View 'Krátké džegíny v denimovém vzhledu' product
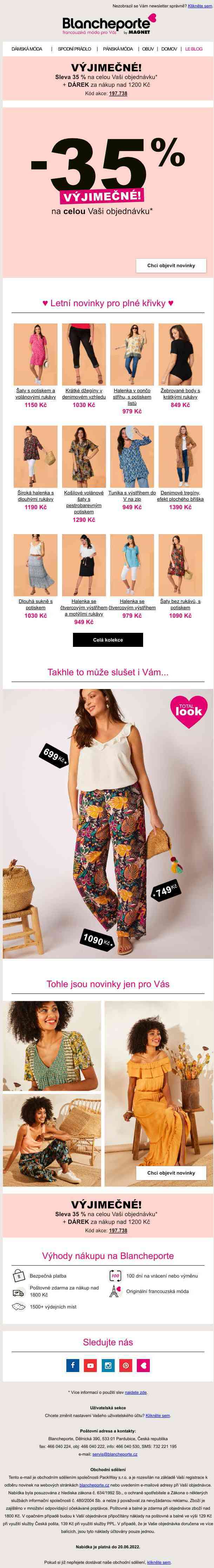214x1568 pixels. (84, 393)
